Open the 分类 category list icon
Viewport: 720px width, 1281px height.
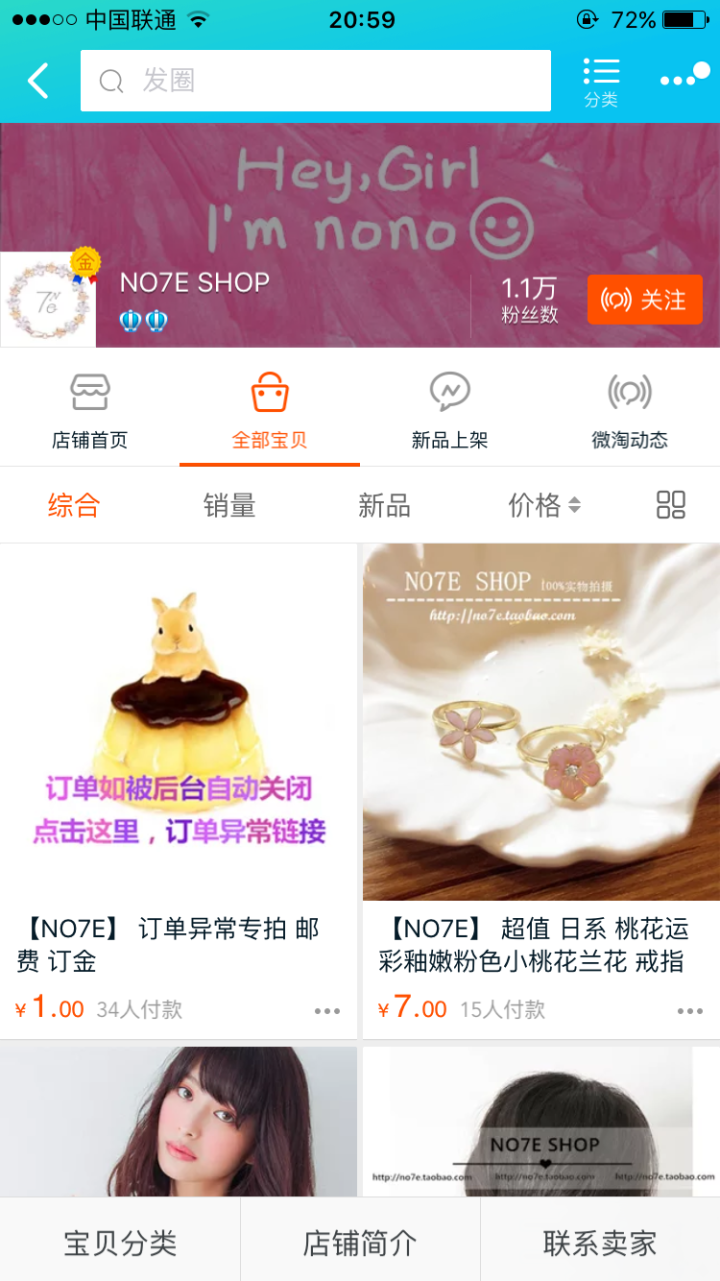coord(601,82)
